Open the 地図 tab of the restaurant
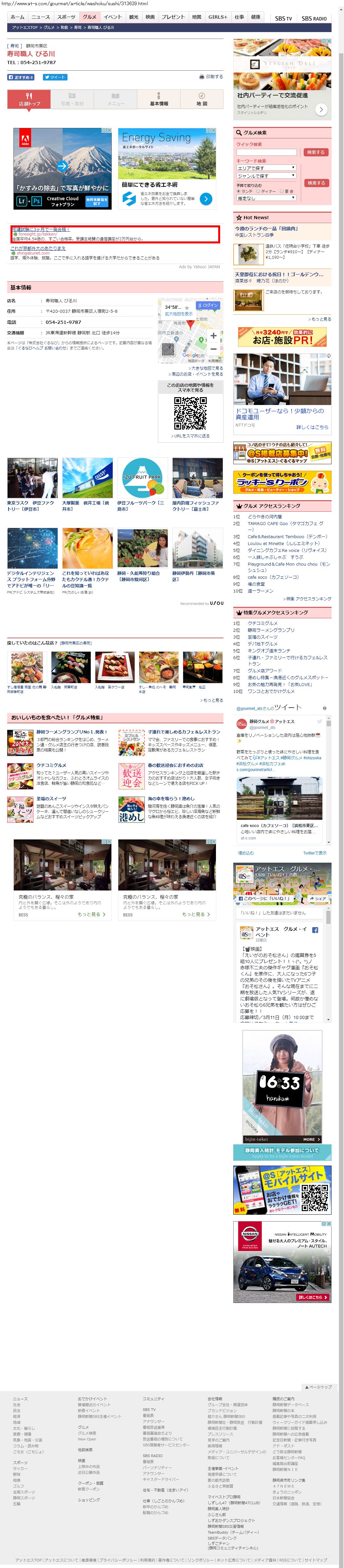The width and height of the screenshot is (344, 1568). [202, 99]
